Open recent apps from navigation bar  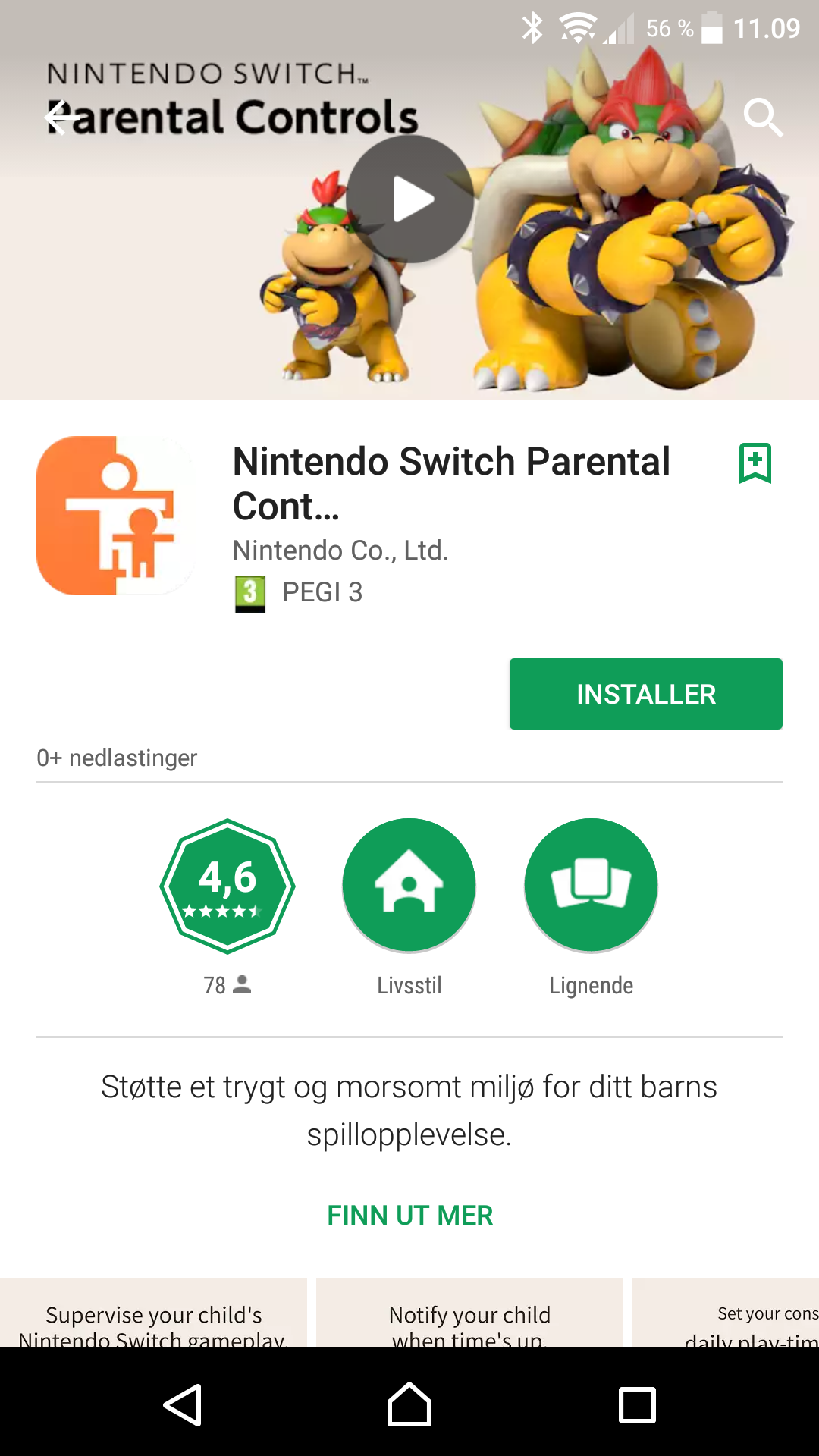637,1405
